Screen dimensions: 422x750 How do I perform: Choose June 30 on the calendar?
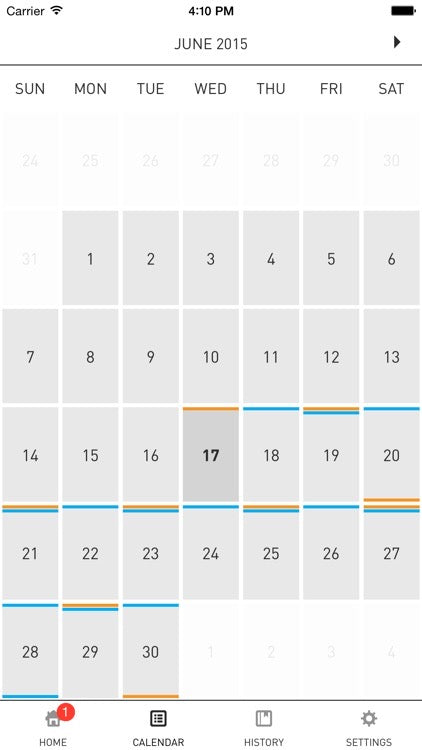click(x=151, y=651)
